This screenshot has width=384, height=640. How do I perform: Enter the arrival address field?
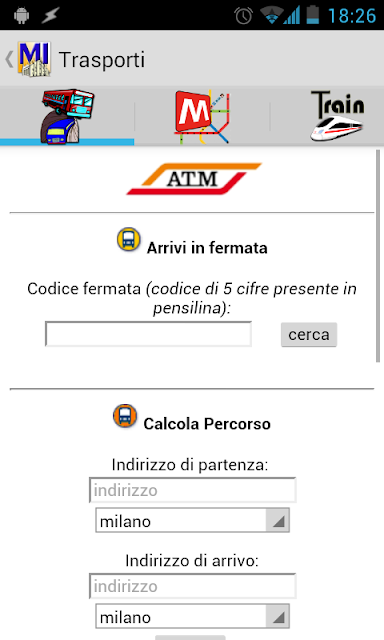[193, 586]
